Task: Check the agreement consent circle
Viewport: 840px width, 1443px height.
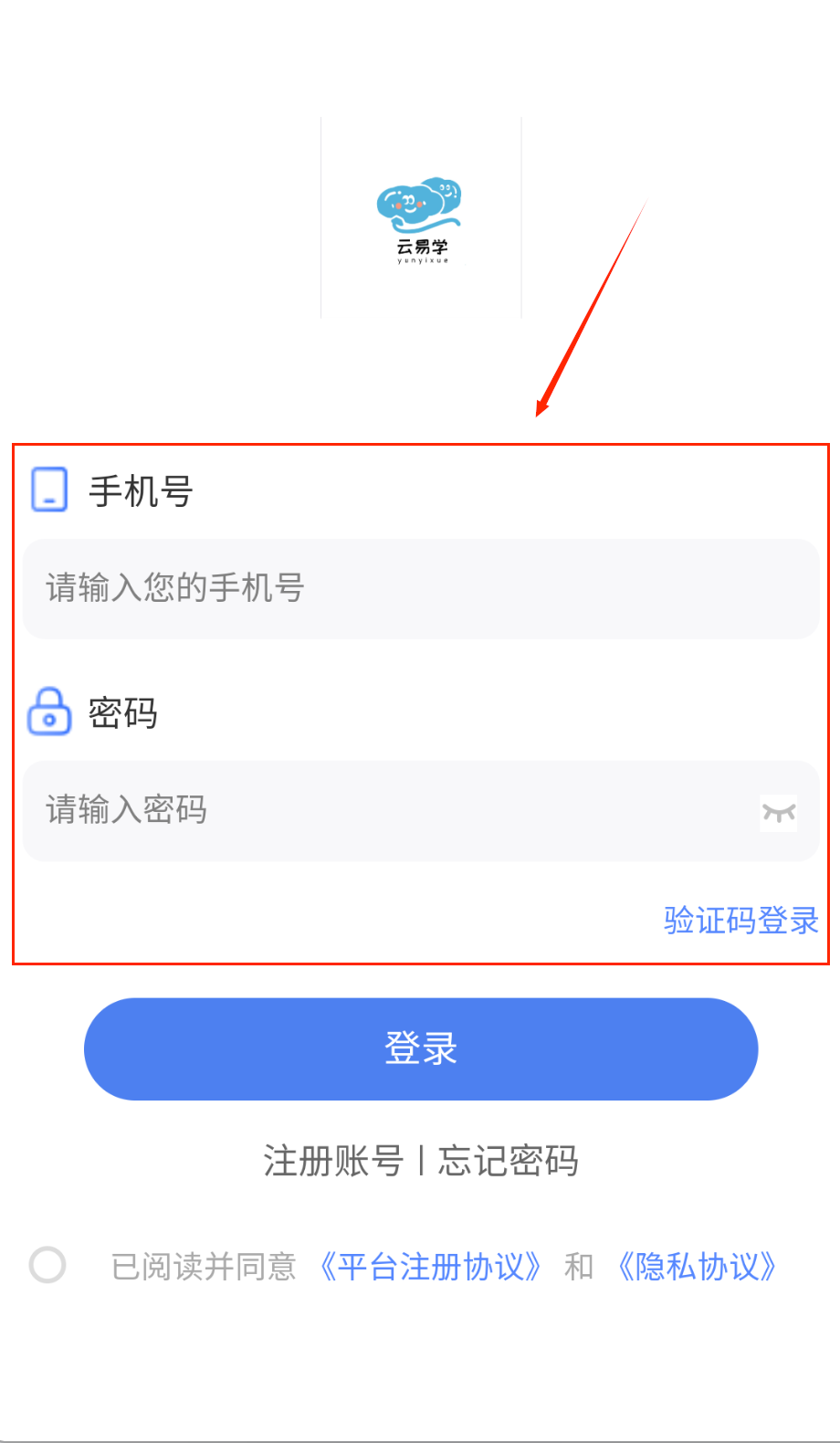Action: click(47, 1265)
